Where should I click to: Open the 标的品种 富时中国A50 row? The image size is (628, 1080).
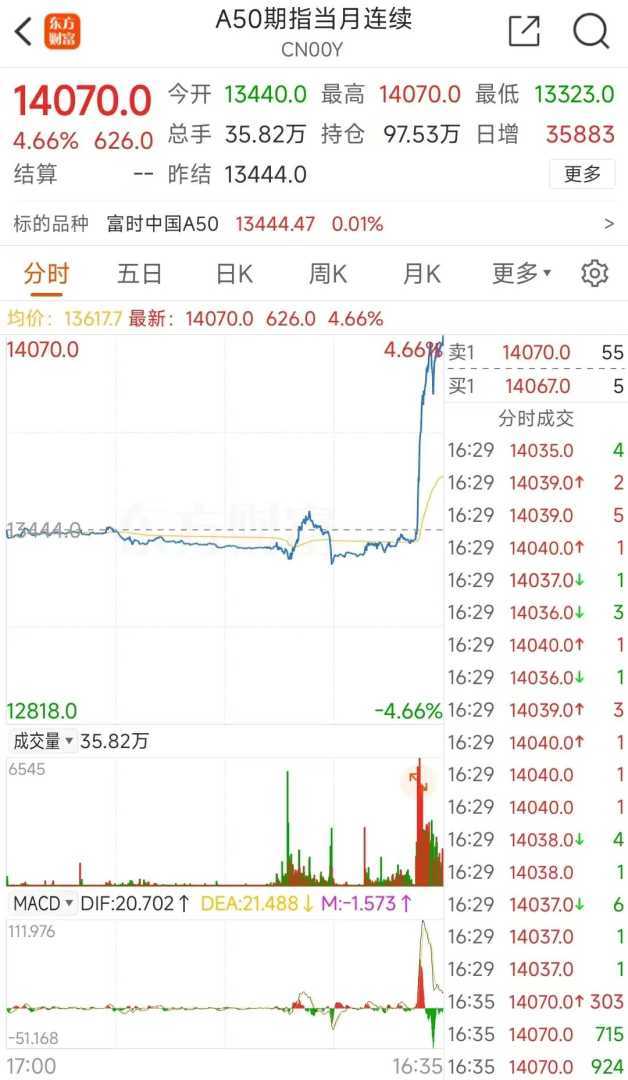[x=313, y=224]
